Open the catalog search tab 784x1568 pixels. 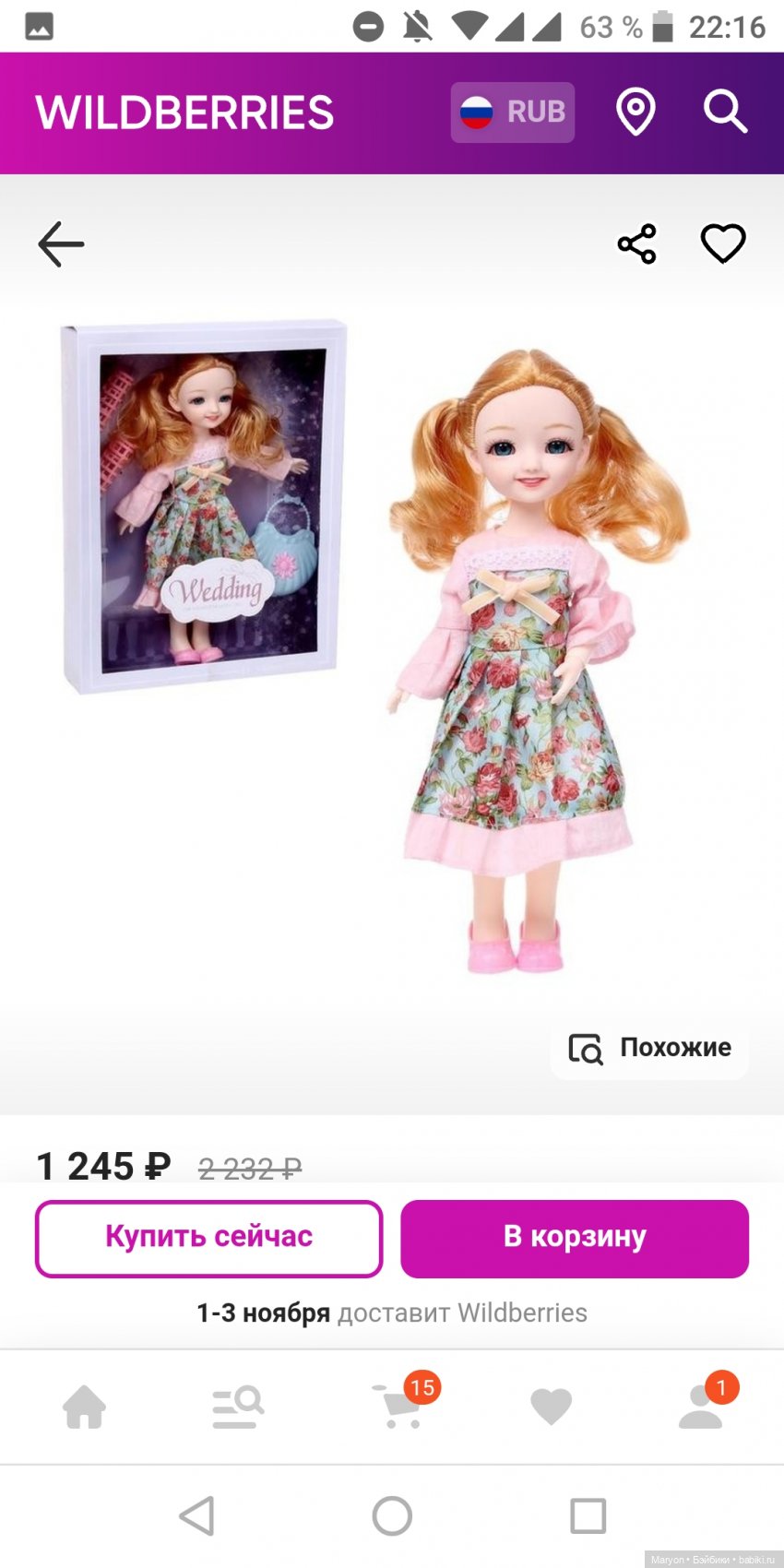[x=238, y=1408]
